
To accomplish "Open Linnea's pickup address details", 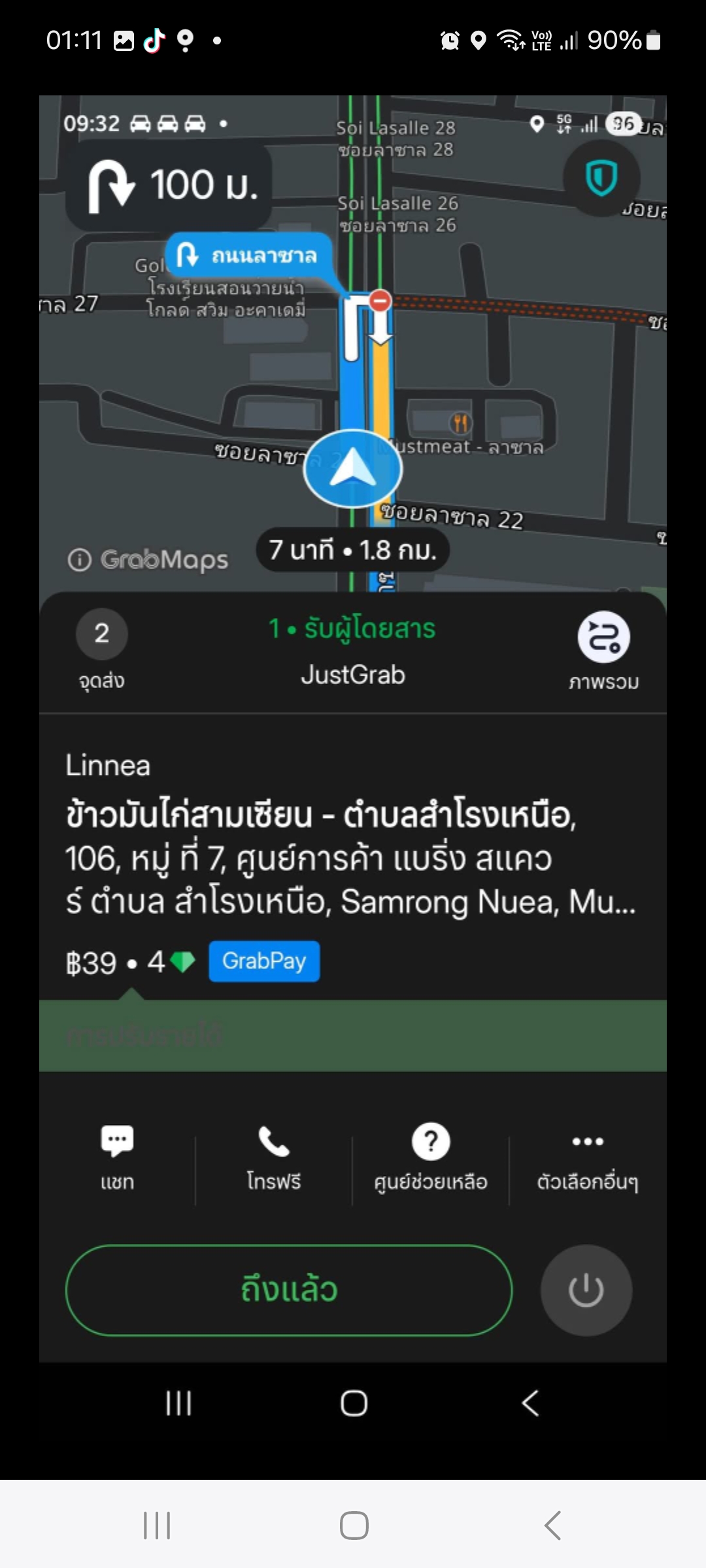I will [x=352, y=857].
